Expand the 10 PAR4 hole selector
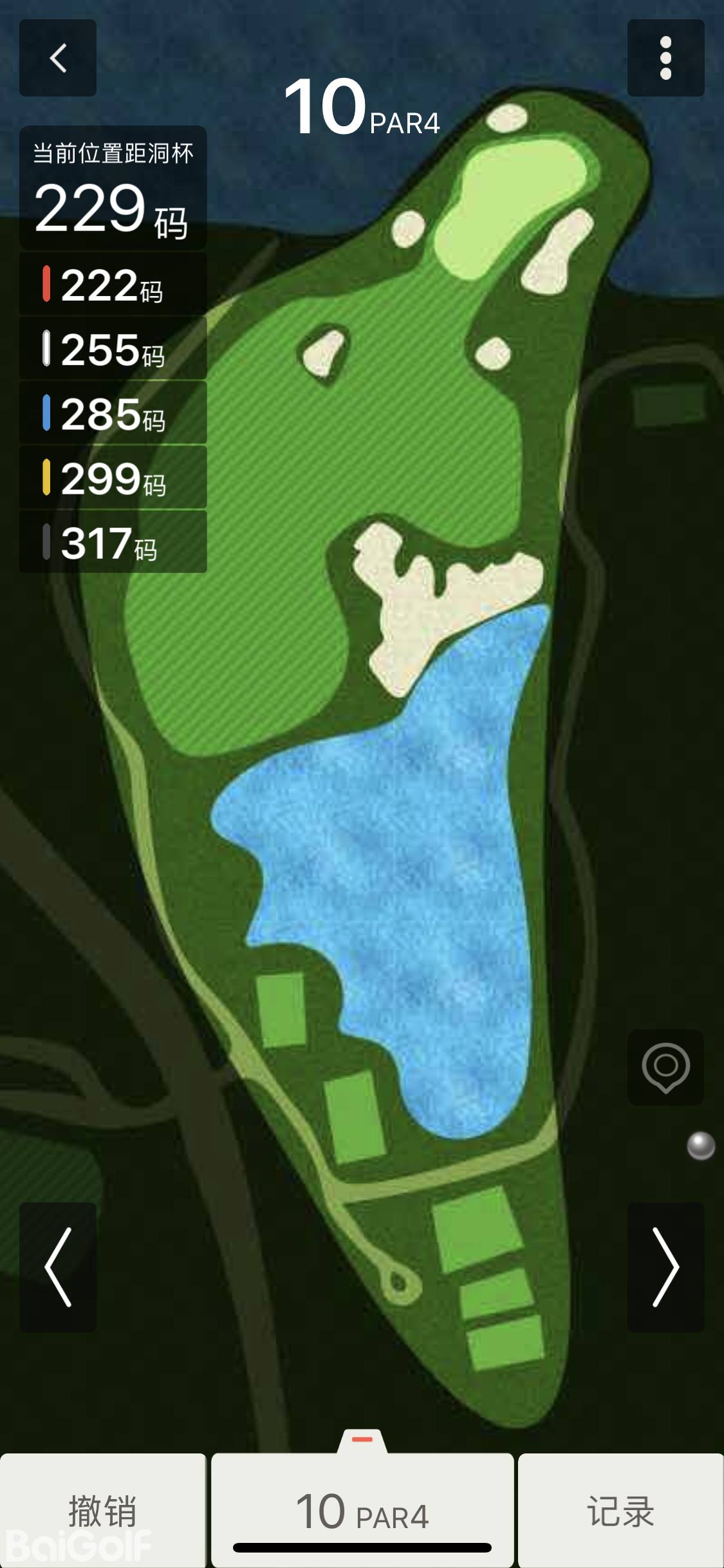The image size is (724, 1568). (x=362, y=1510)
